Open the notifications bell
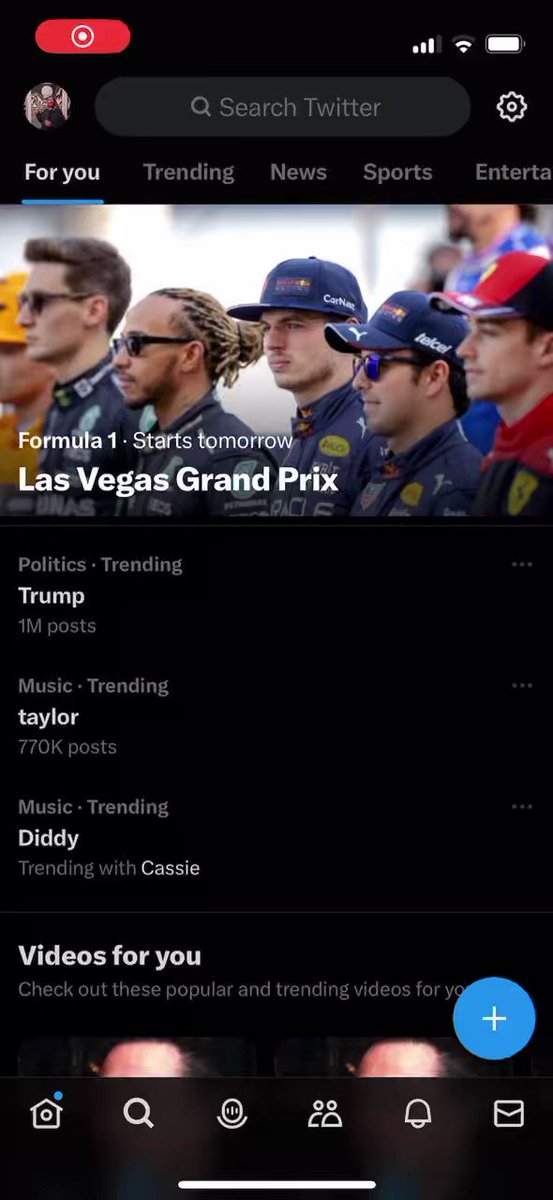The height and width of the screenshot is (1200, 553). pyautogui.click(x=417, y=1113)
